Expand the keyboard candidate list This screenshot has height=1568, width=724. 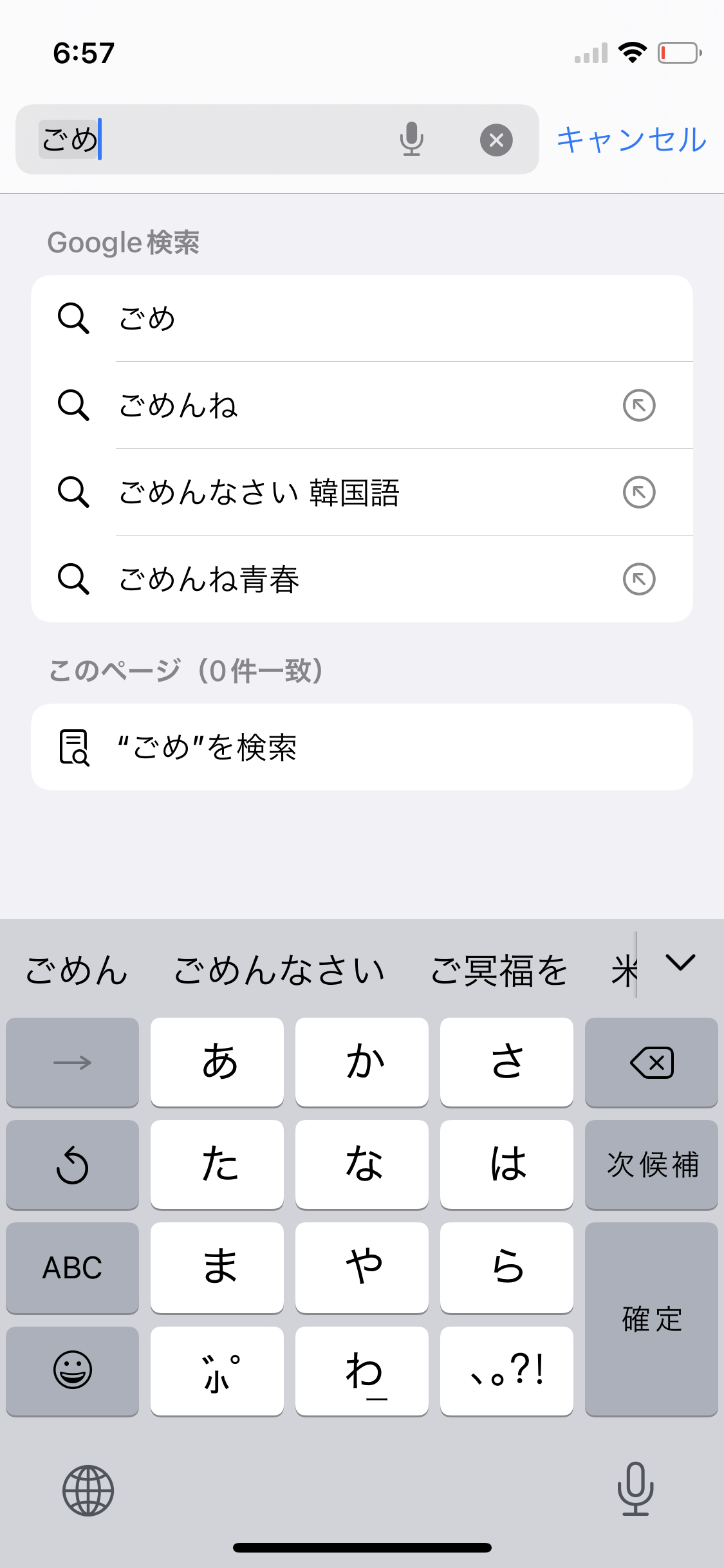click(x=680, y=963)
